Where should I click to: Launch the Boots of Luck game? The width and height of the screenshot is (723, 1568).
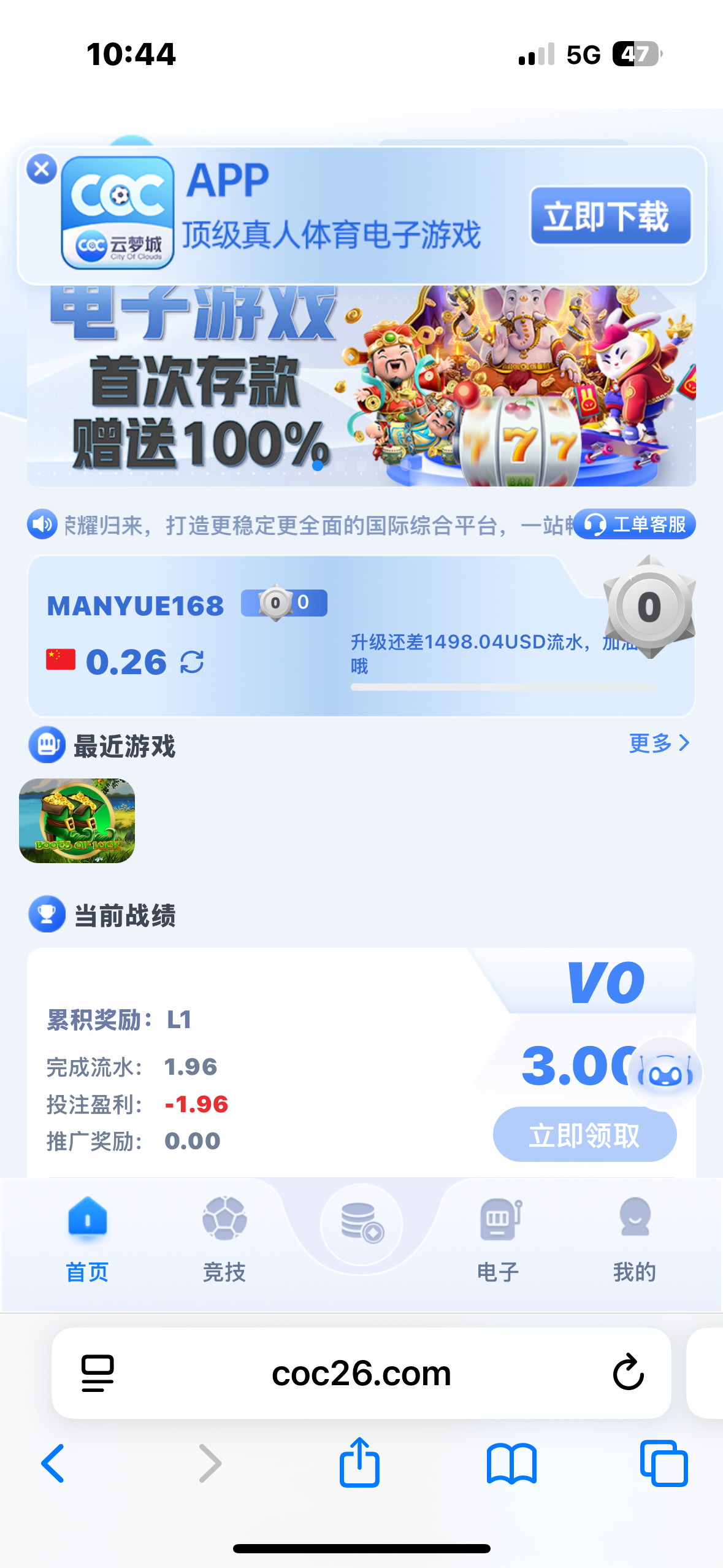77,821
